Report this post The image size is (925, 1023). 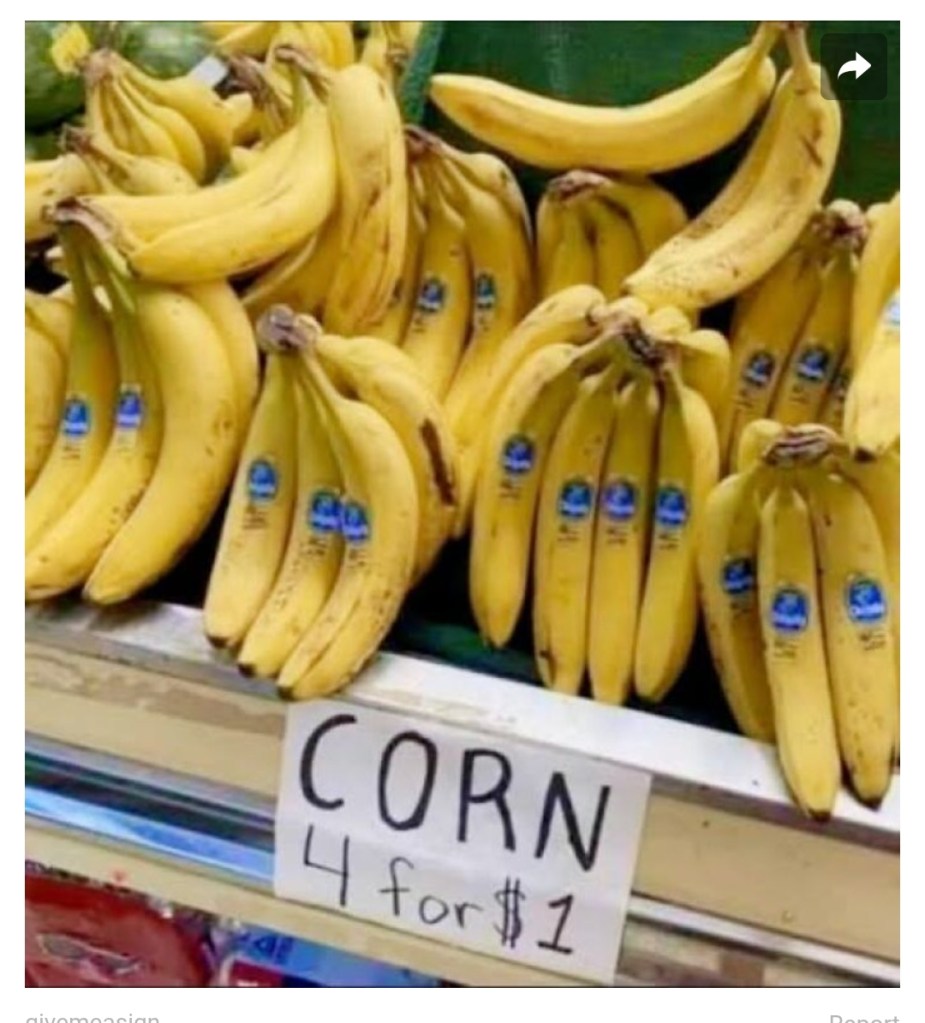(864, 1017)
